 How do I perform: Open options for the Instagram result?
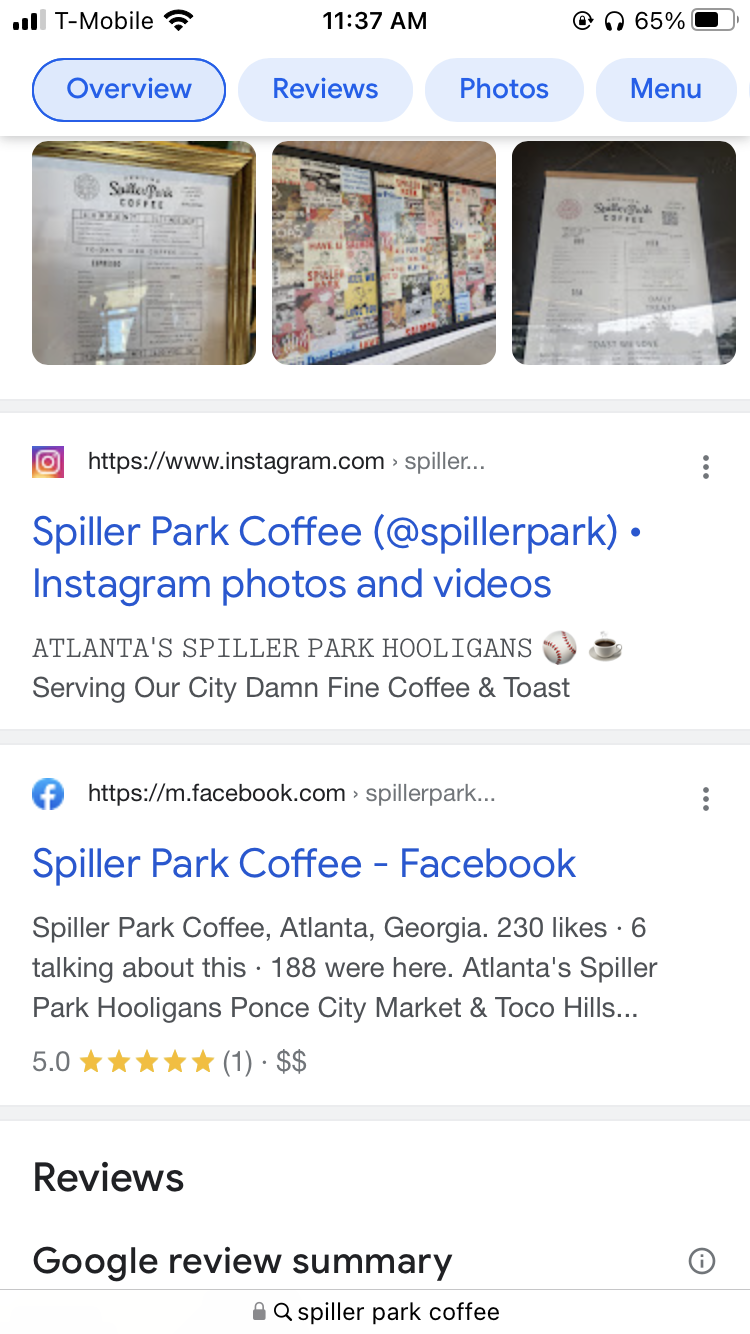click(x=706, y=466)
